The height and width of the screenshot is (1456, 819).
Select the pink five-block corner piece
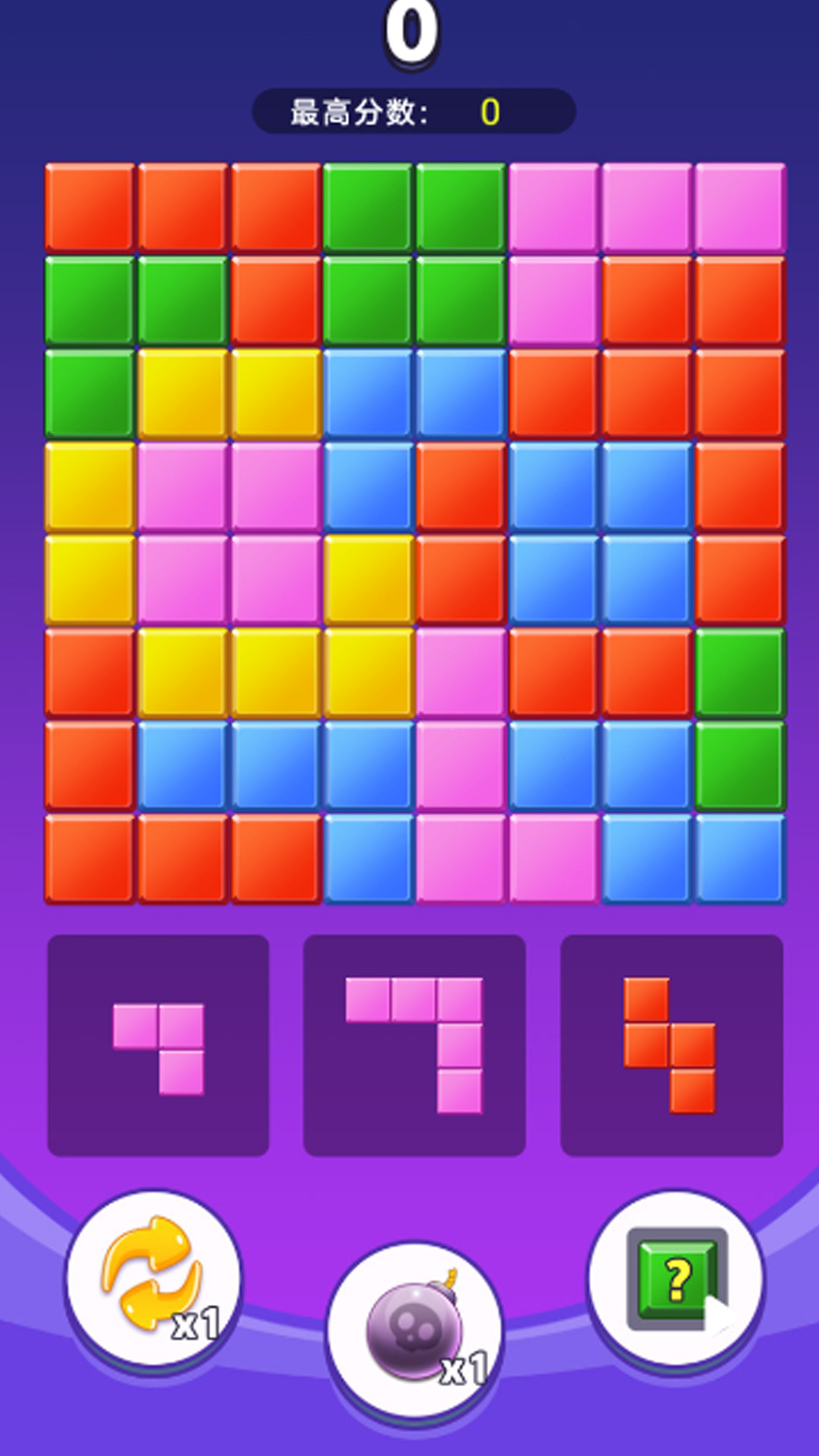click(415, 1045)
